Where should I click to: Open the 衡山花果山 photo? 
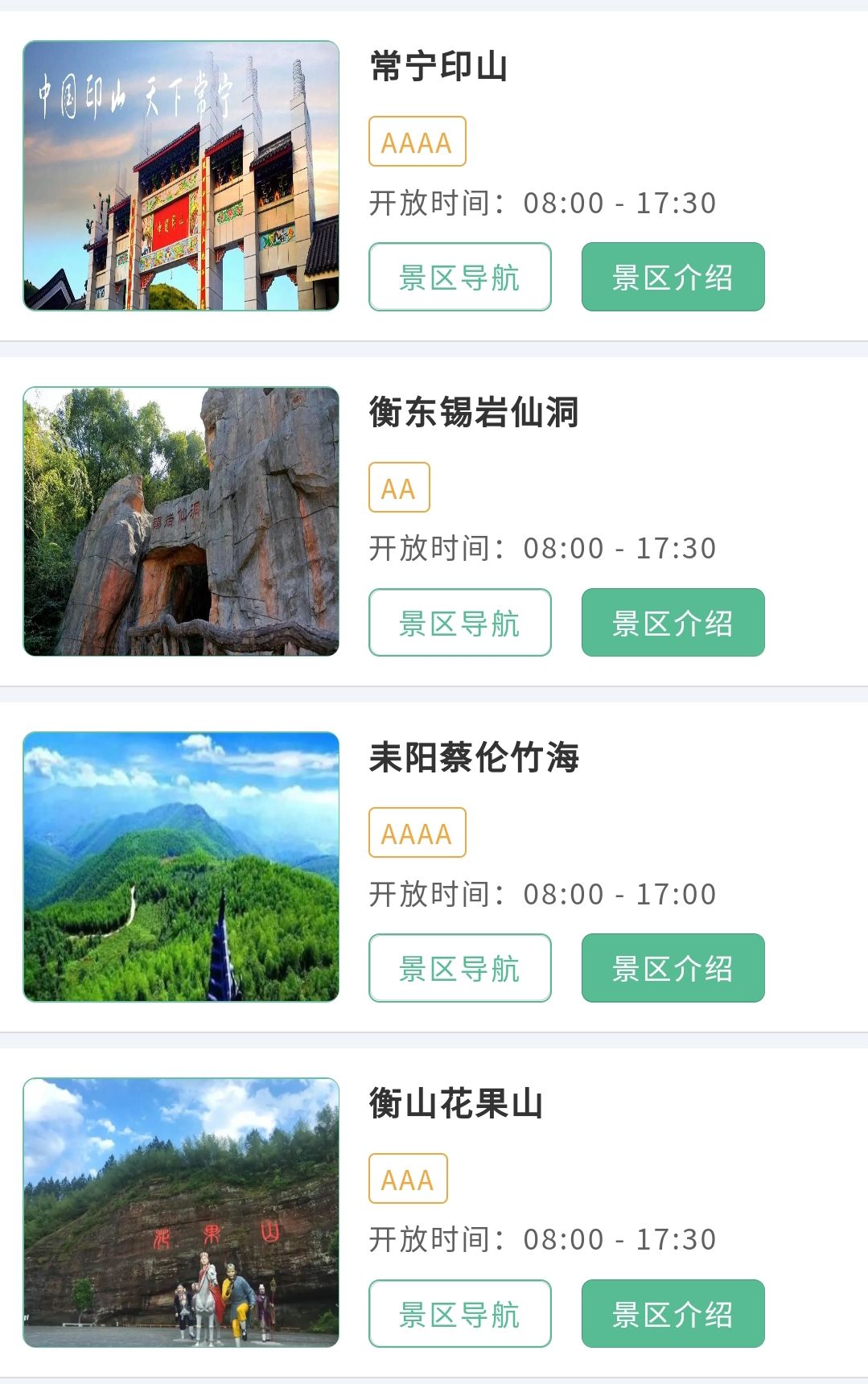(181, 1213)
